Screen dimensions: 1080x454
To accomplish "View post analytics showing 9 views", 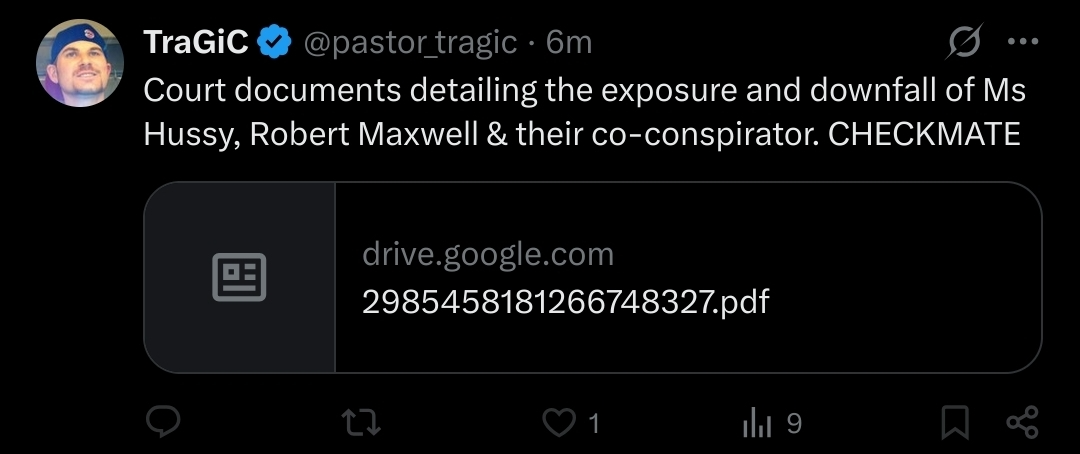I will coord(758,424).
